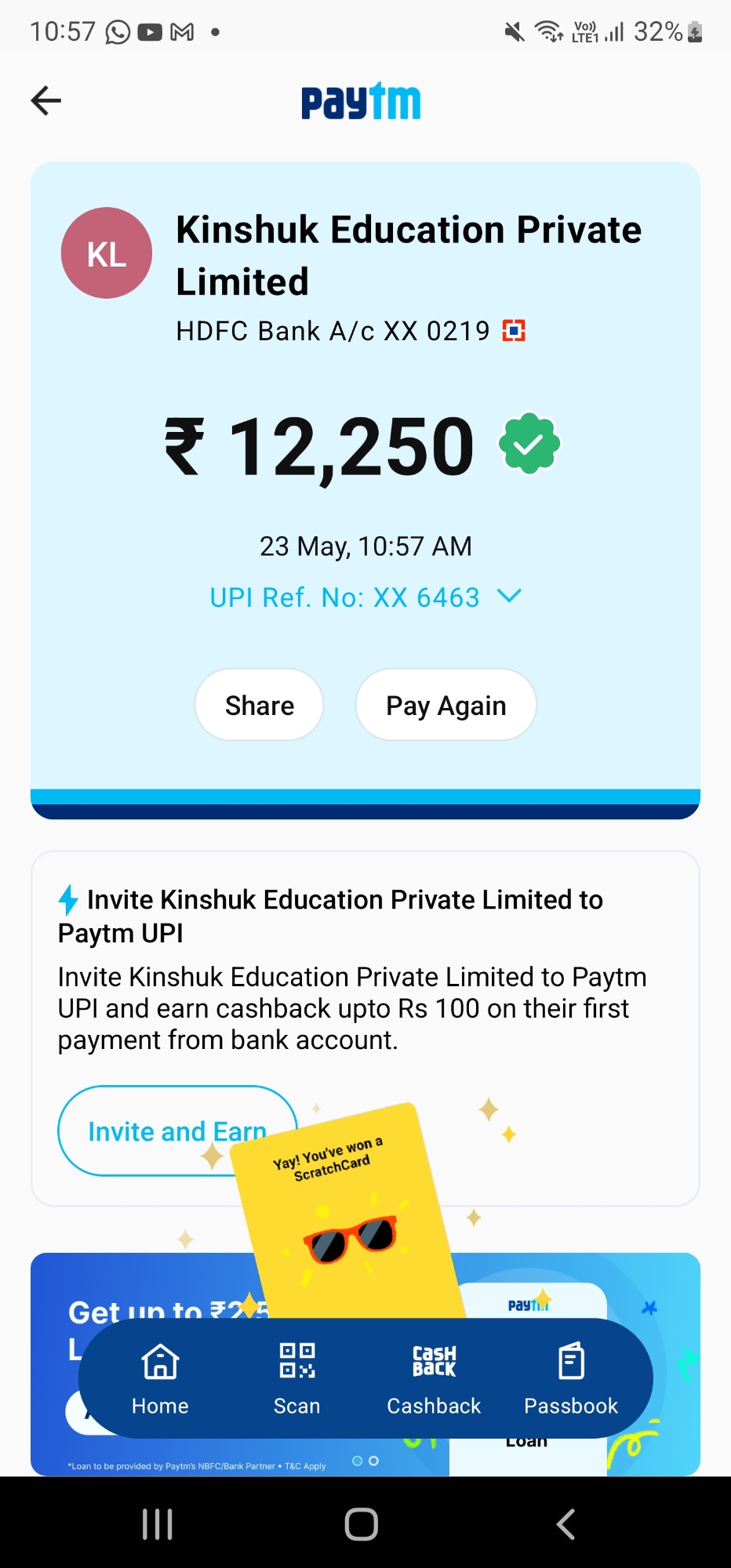Image resolution: width=731 pixels, height=1568 pixels.
Task: Tap the system back button
Action: (566, 1524)
